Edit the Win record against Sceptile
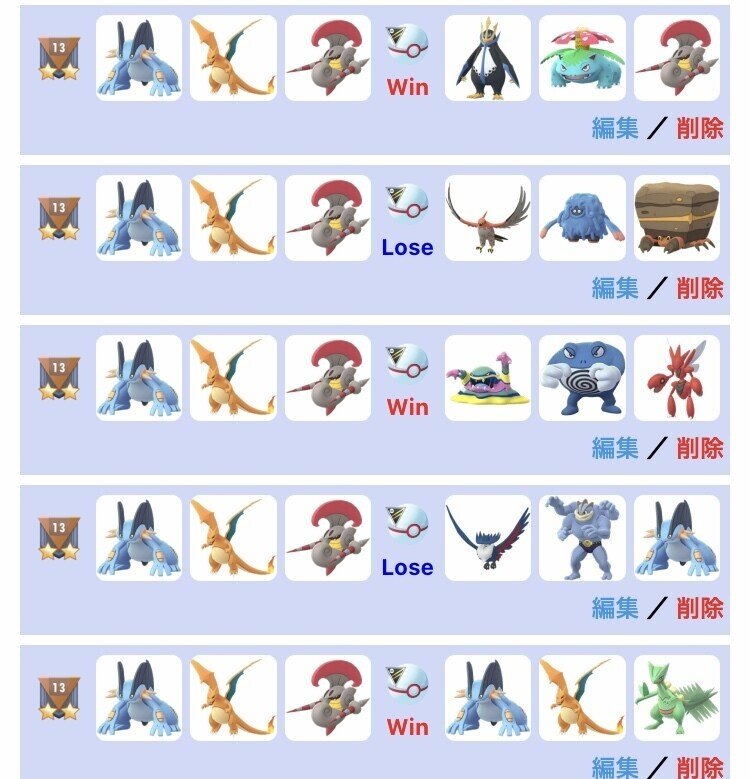The height and width of the screenshot is (779, 750). (615, 767)
